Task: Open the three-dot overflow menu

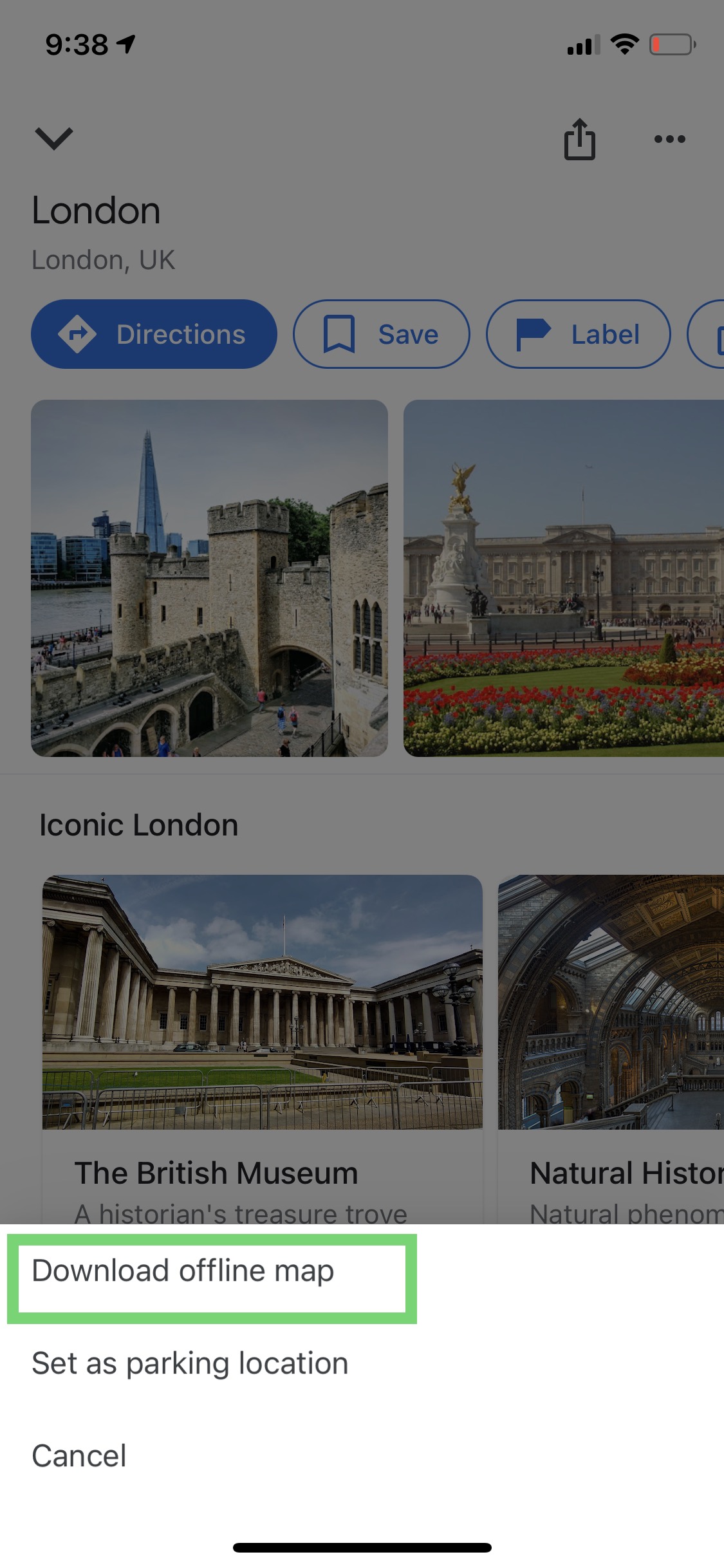Action: (669, 139)
